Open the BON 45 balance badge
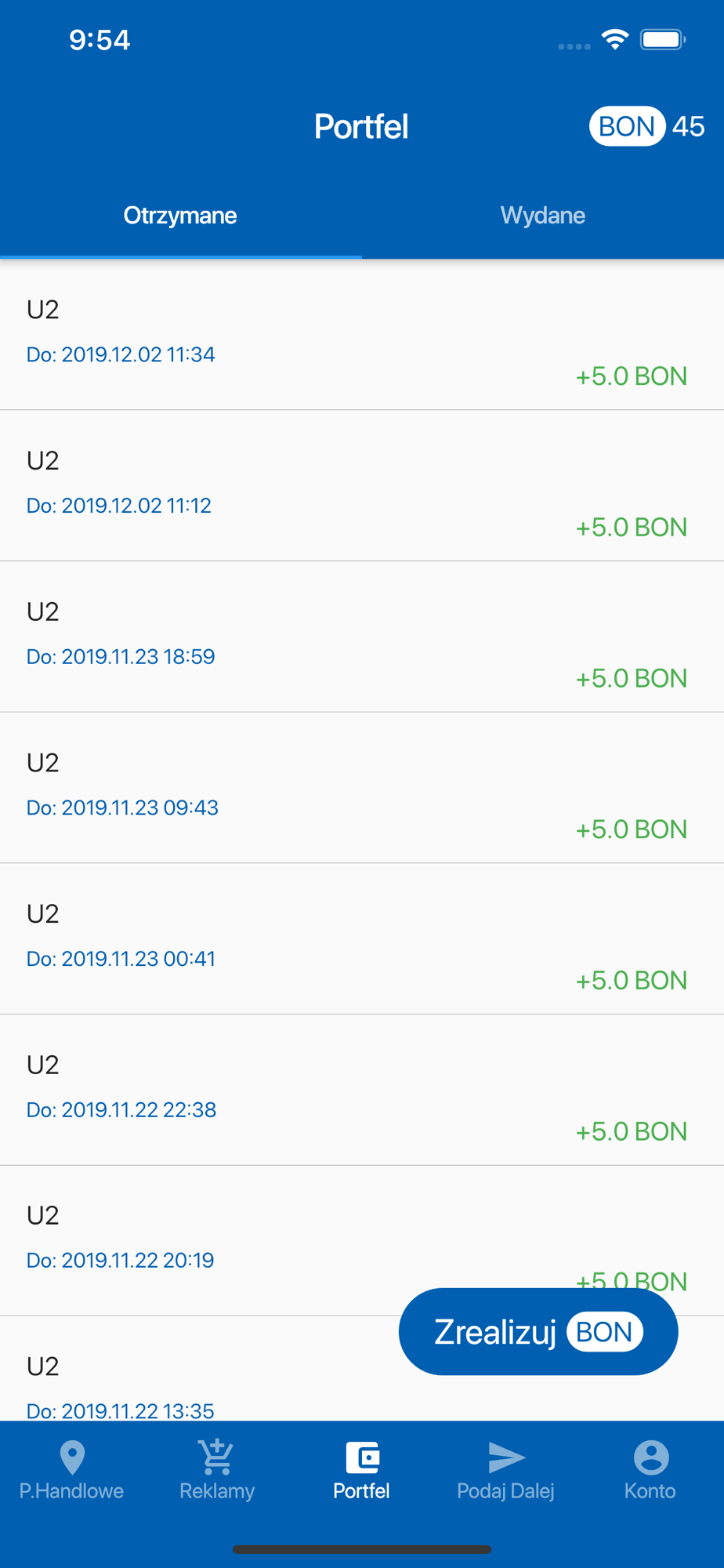 click(x=646, y=126)
